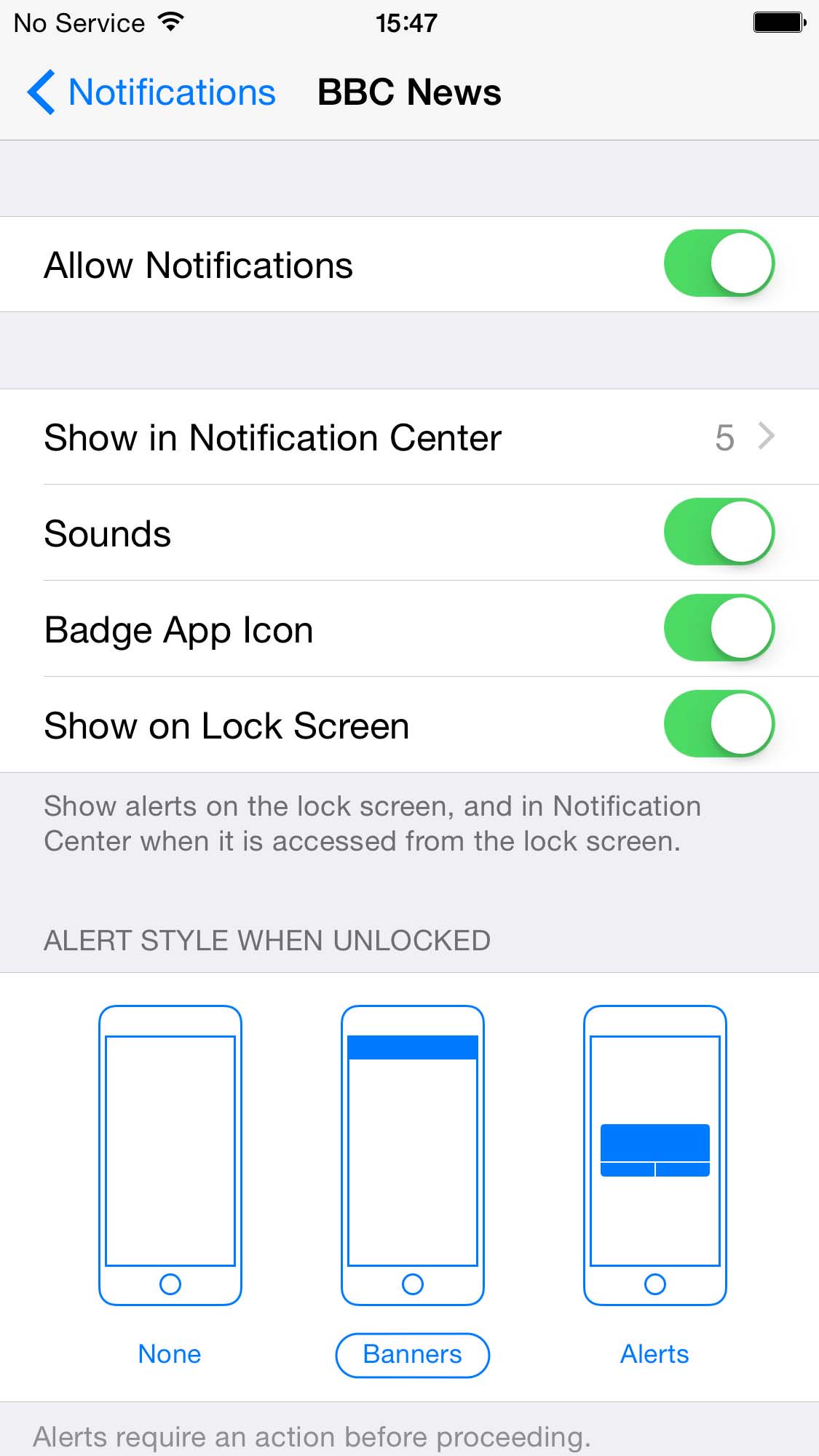
Task: Turn off the Sounds switch
Action: point(719,532)
